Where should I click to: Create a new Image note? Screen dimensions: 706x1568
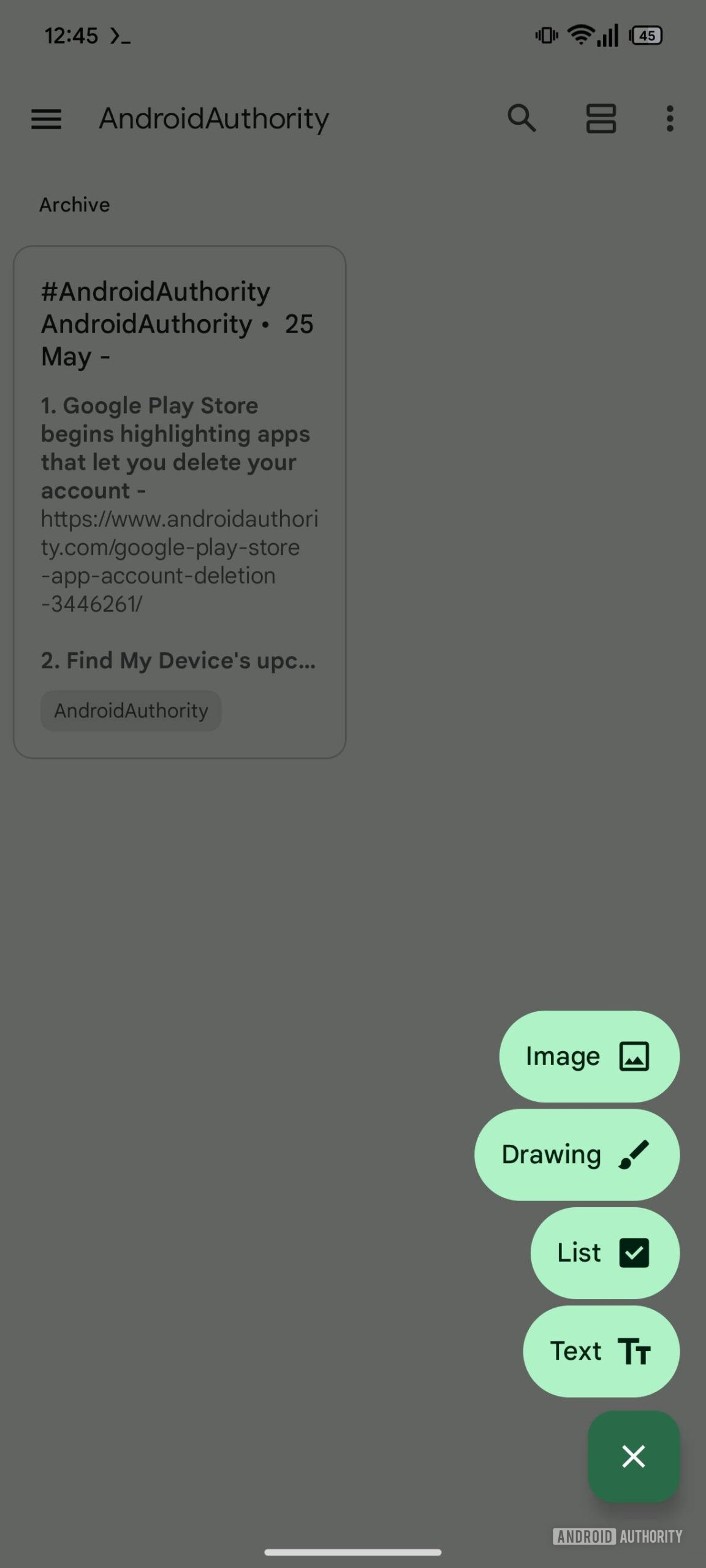click(589, 1057)
